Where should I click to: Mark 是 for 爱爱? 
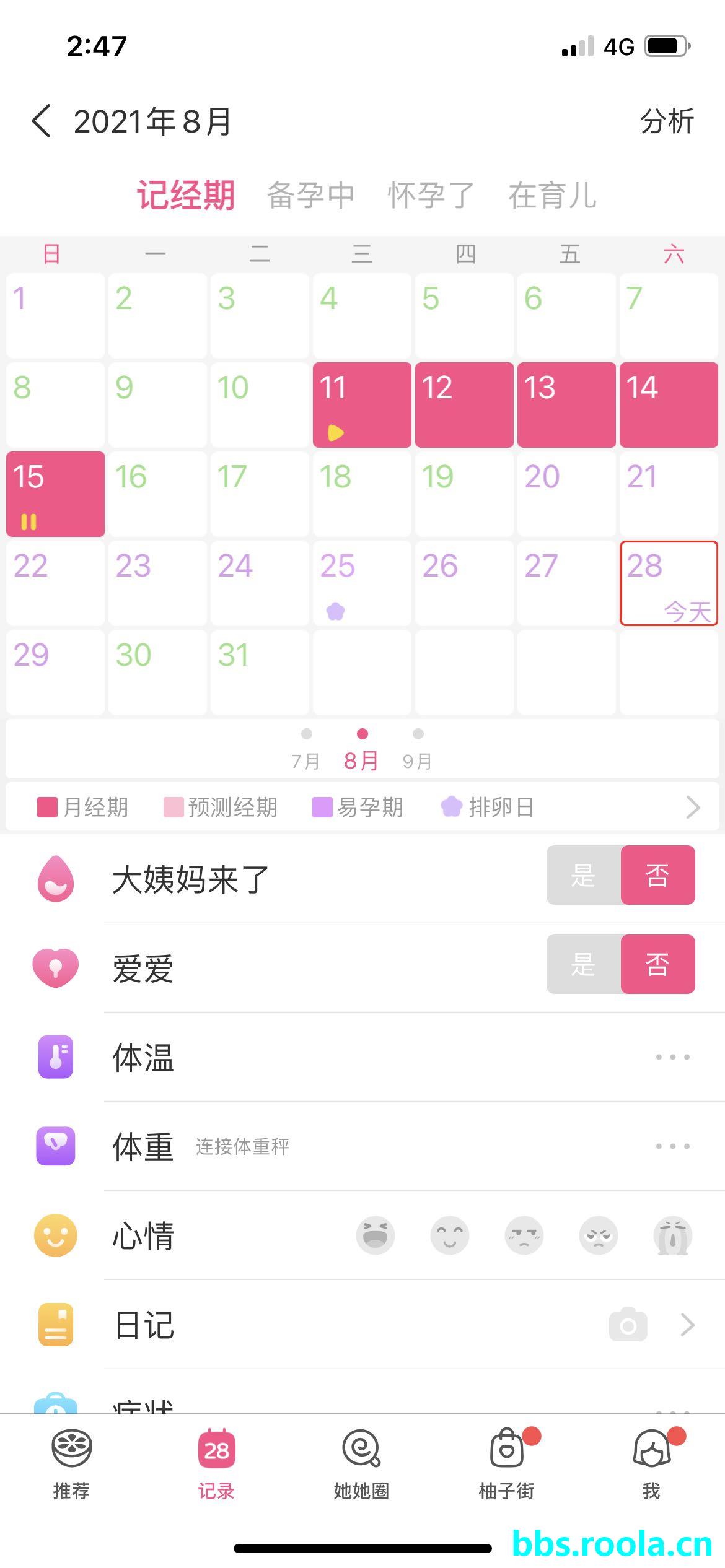(583, 964)
